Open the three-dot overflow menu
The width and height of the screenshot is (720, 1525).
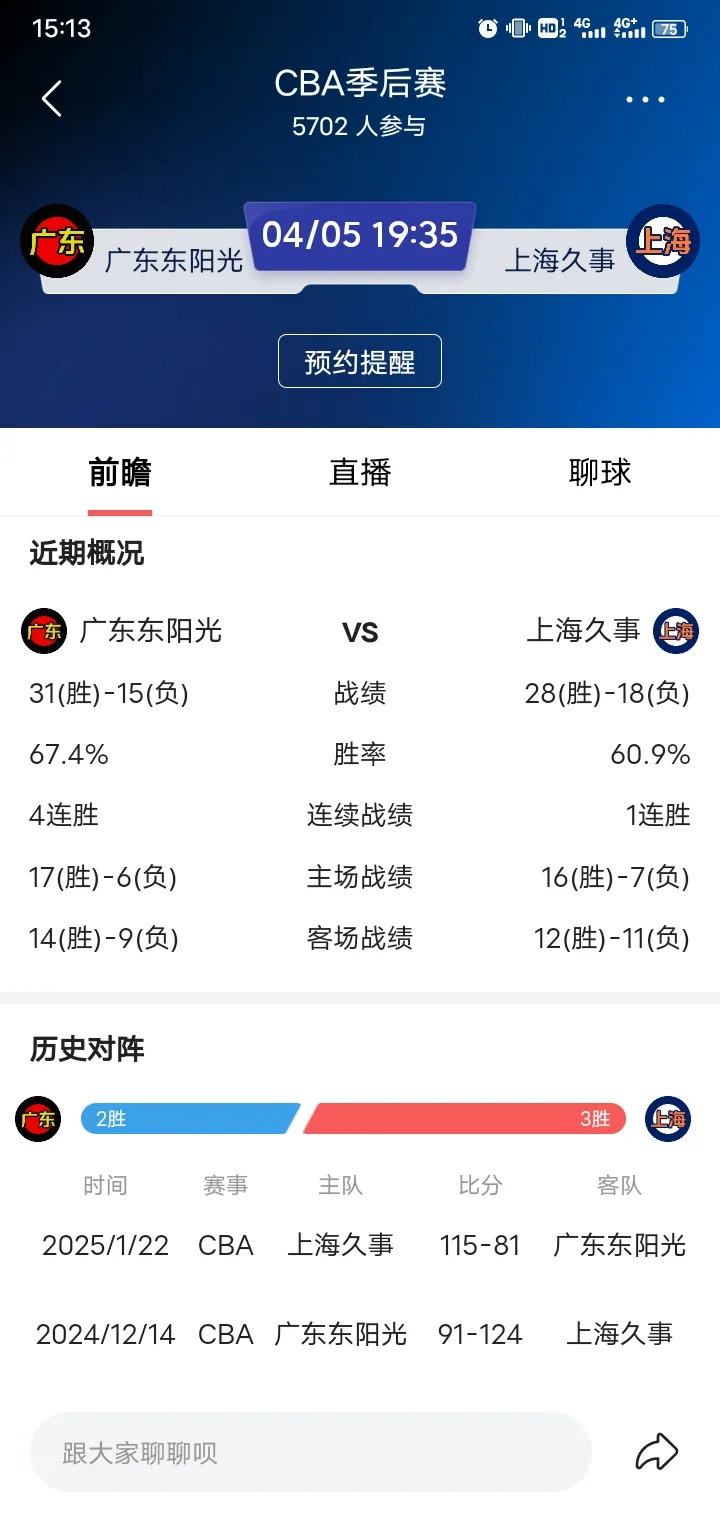(x=645, y=99)
